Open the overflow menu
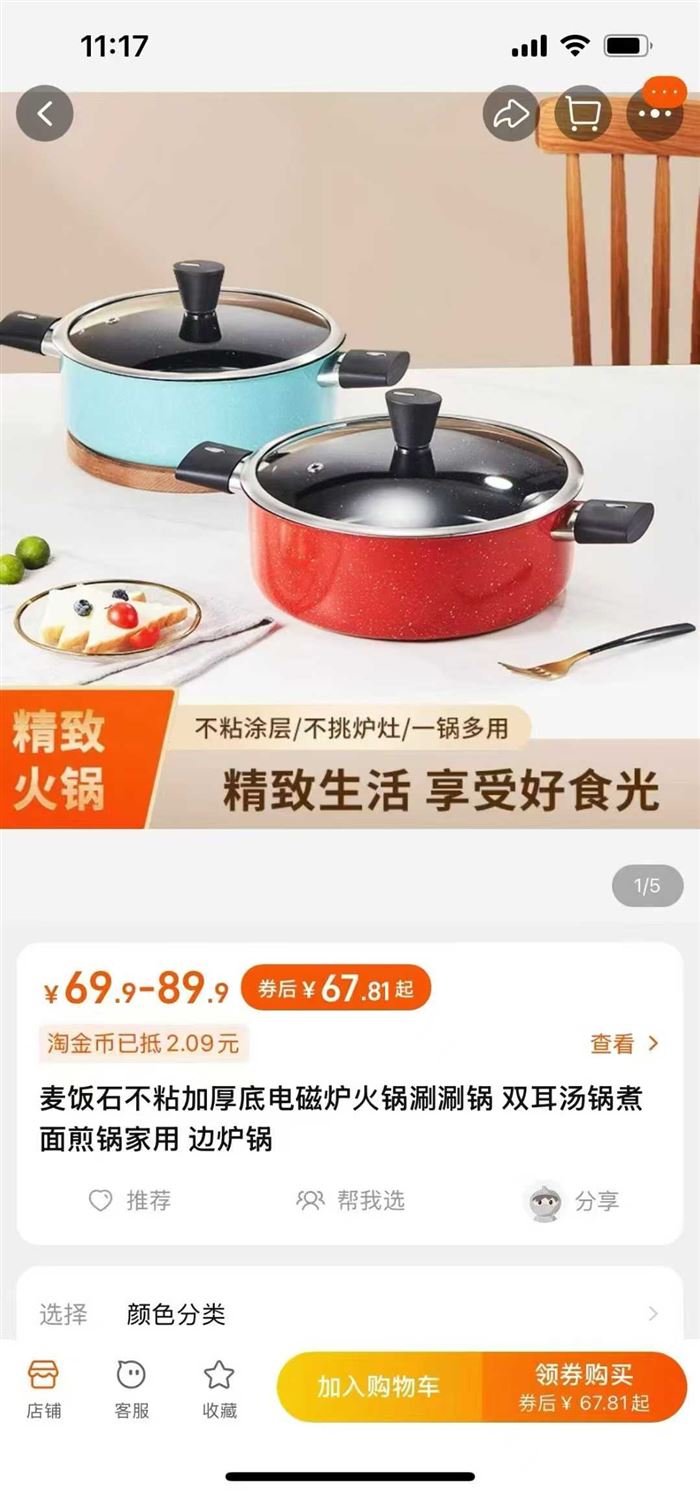This screenshot has width=700, height=1496. click(x=655, y=114)
